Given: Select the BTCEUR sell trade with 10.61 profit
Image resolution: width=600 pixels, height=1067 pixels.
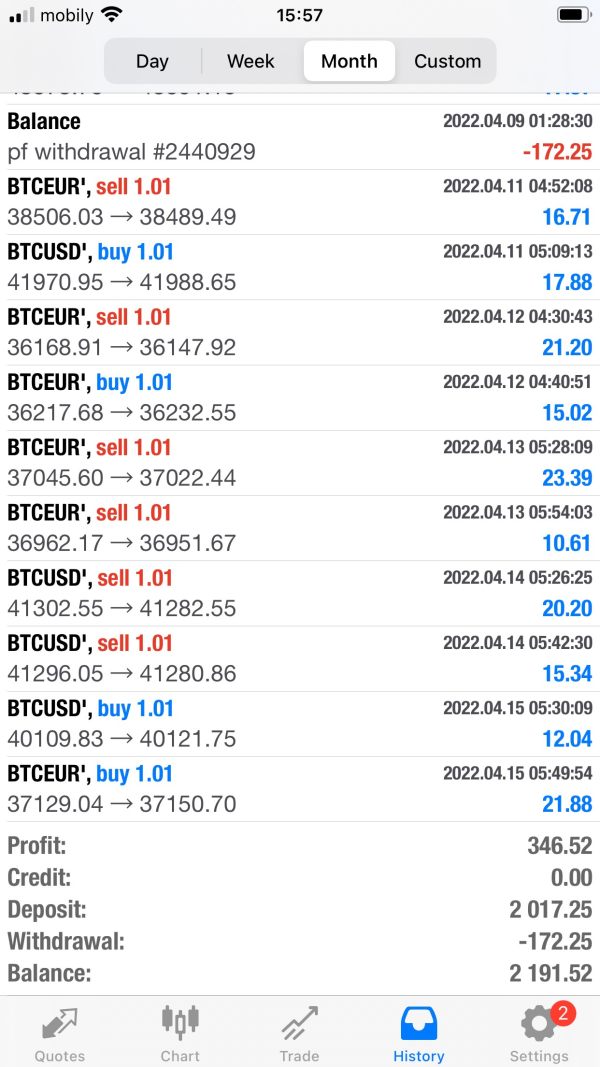Looking at the screenshot, I should (x=300, y=529).
